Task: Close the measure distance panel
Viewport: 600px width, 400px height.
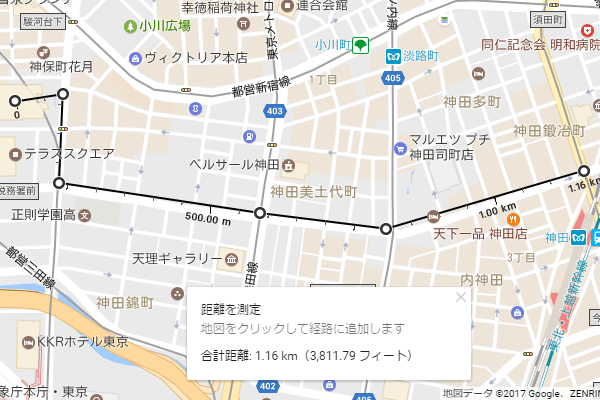Action: pyautogui.click(x=461, y=297)
